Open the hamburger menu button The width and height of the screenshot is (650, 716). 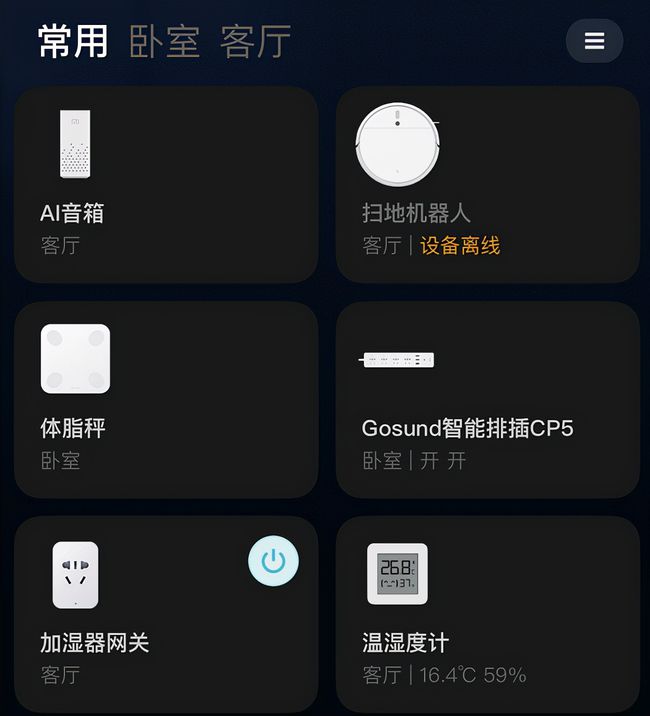[x=594, y=41]
